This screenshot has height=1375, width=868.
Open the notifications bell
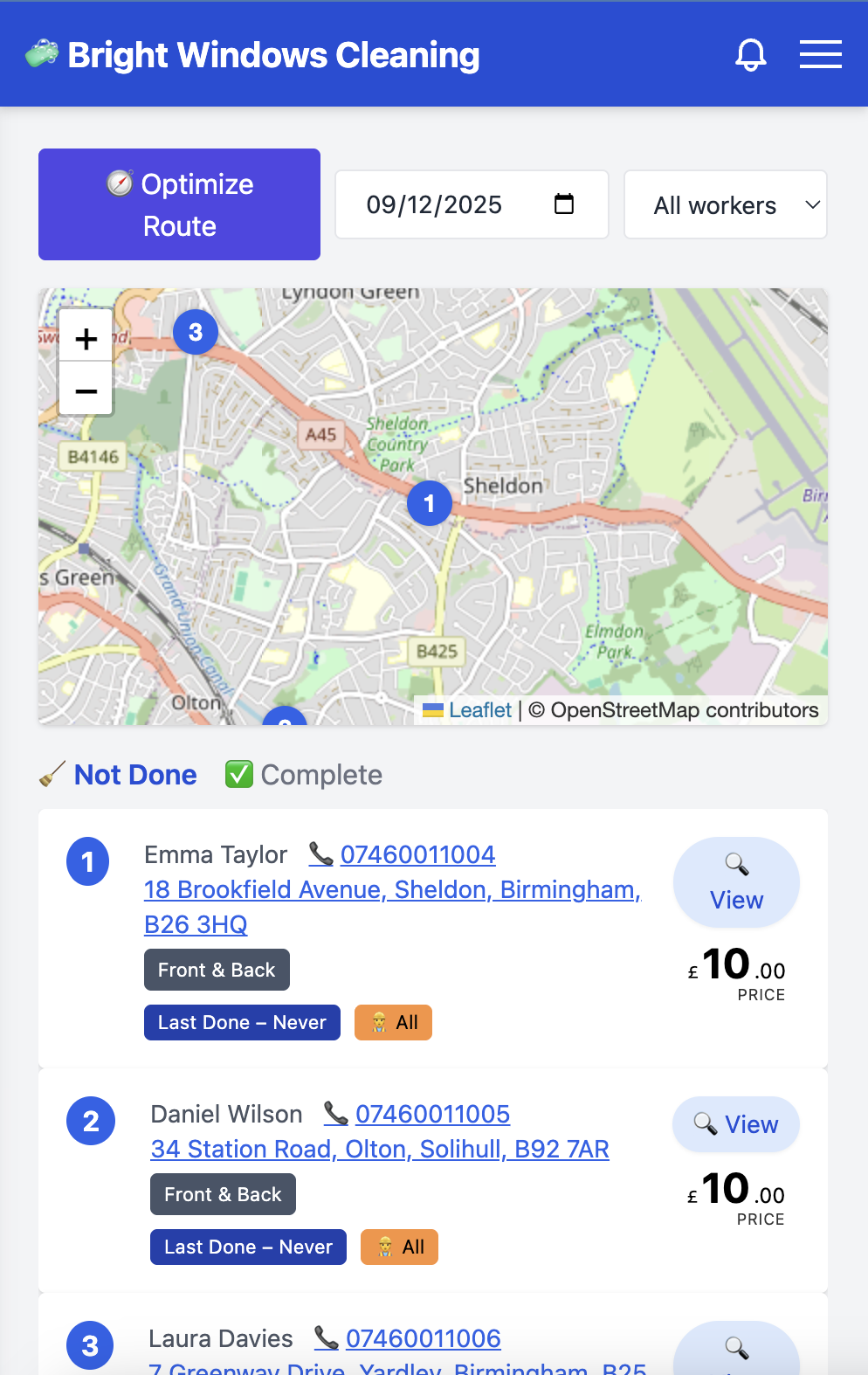click(x=750, y=54)
